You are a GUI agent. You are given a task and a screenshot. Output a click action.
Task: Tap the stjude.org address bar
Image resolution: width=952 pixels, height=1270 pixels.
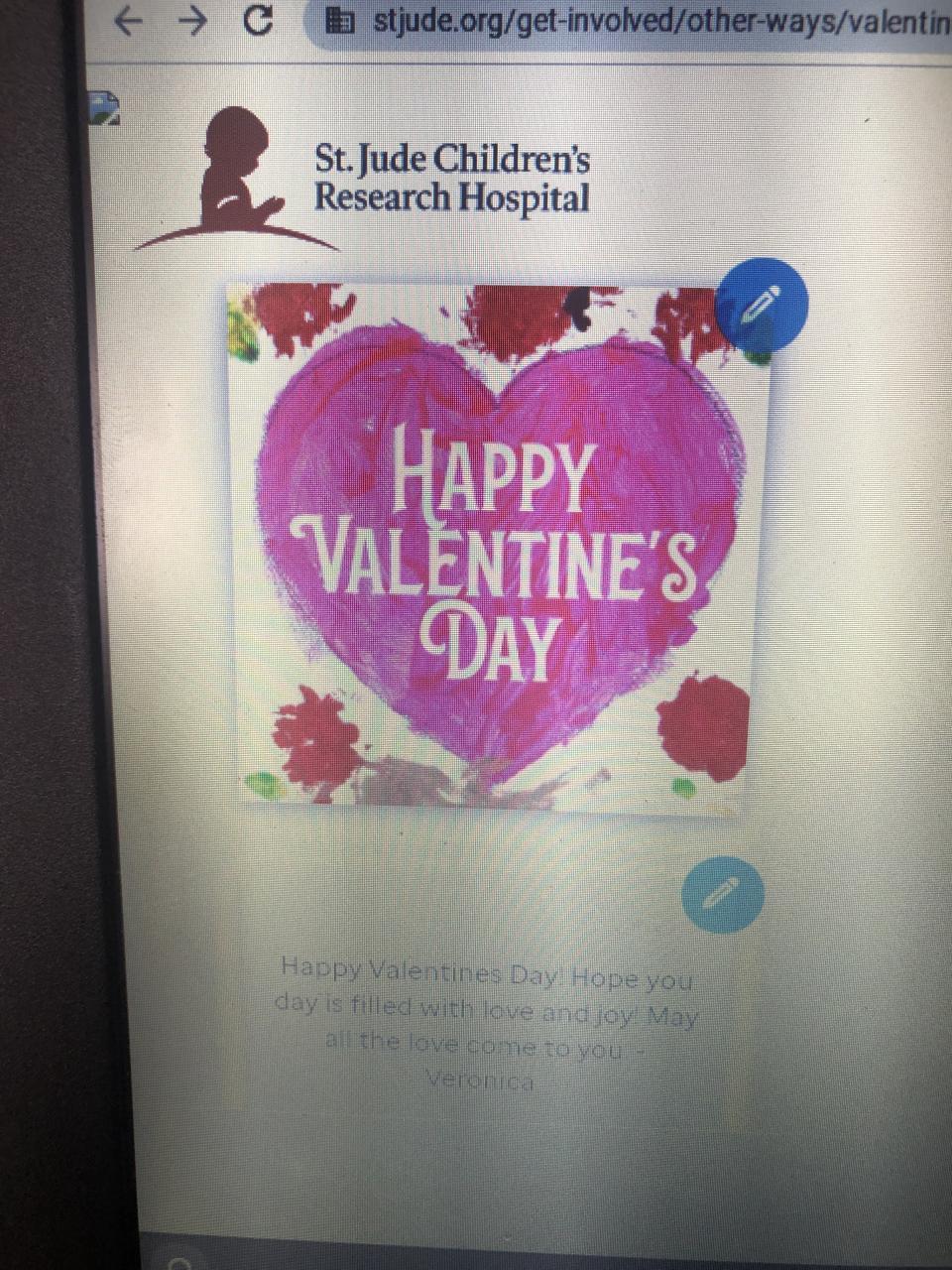(x=654, y=21)
